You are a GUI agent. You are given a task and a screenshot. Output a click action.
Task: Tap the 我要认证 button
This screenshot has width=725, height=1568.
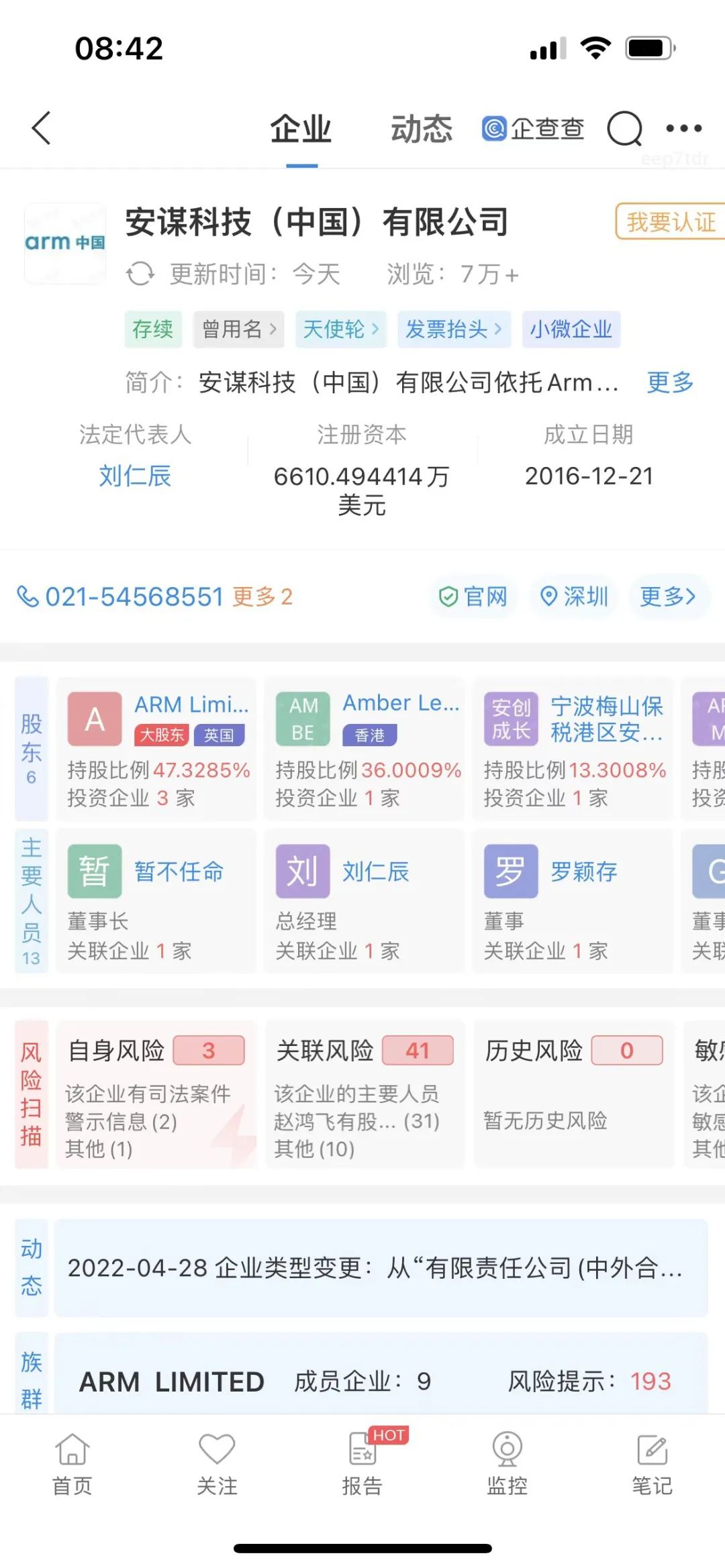(670, 222)
